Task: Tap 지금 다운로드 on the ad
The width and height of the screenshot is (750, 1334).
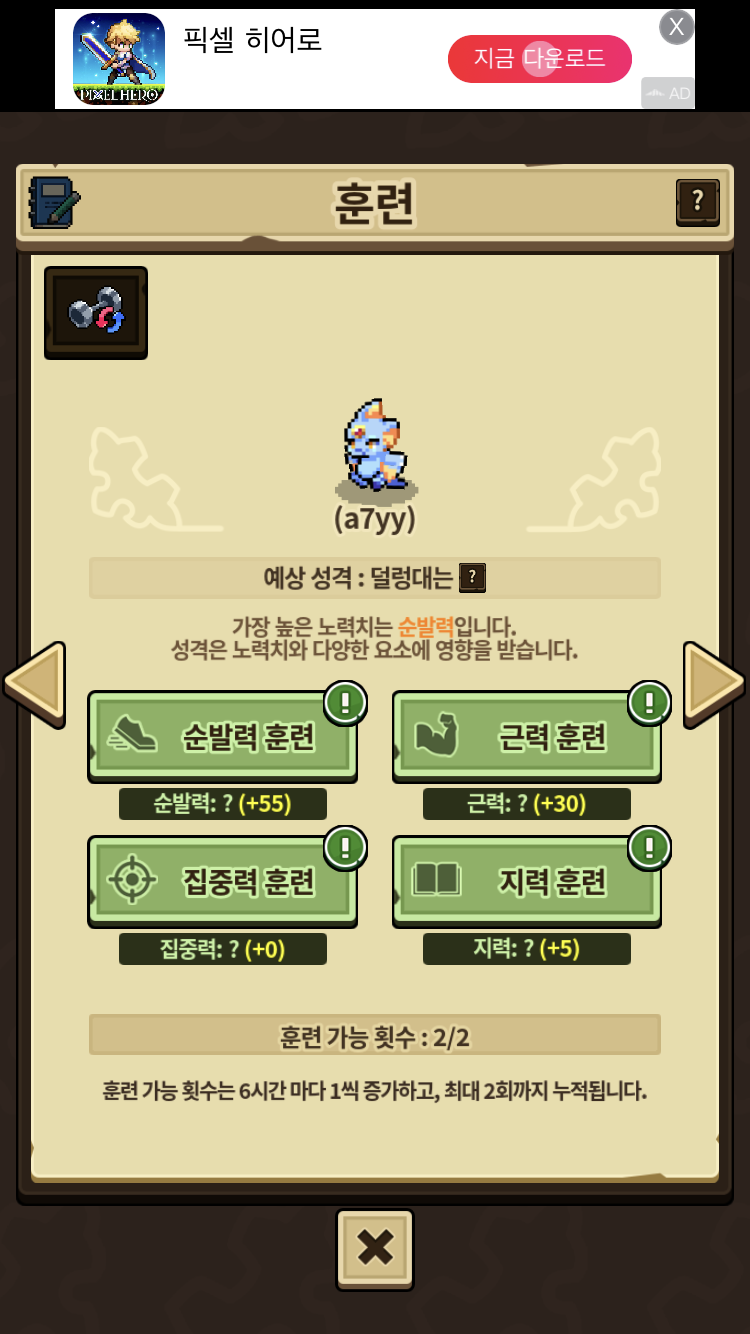Action: point(539,59)
